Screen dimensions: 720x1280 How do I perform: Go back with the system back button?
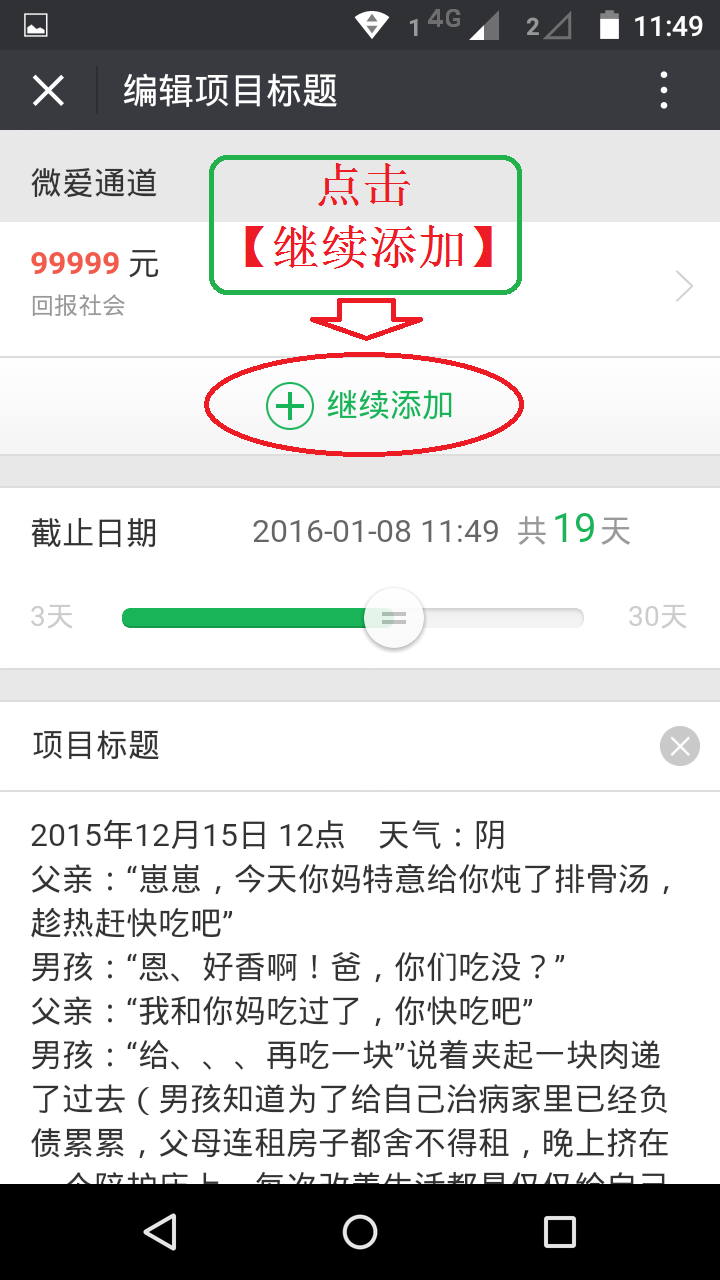[x=160, y=1232]
